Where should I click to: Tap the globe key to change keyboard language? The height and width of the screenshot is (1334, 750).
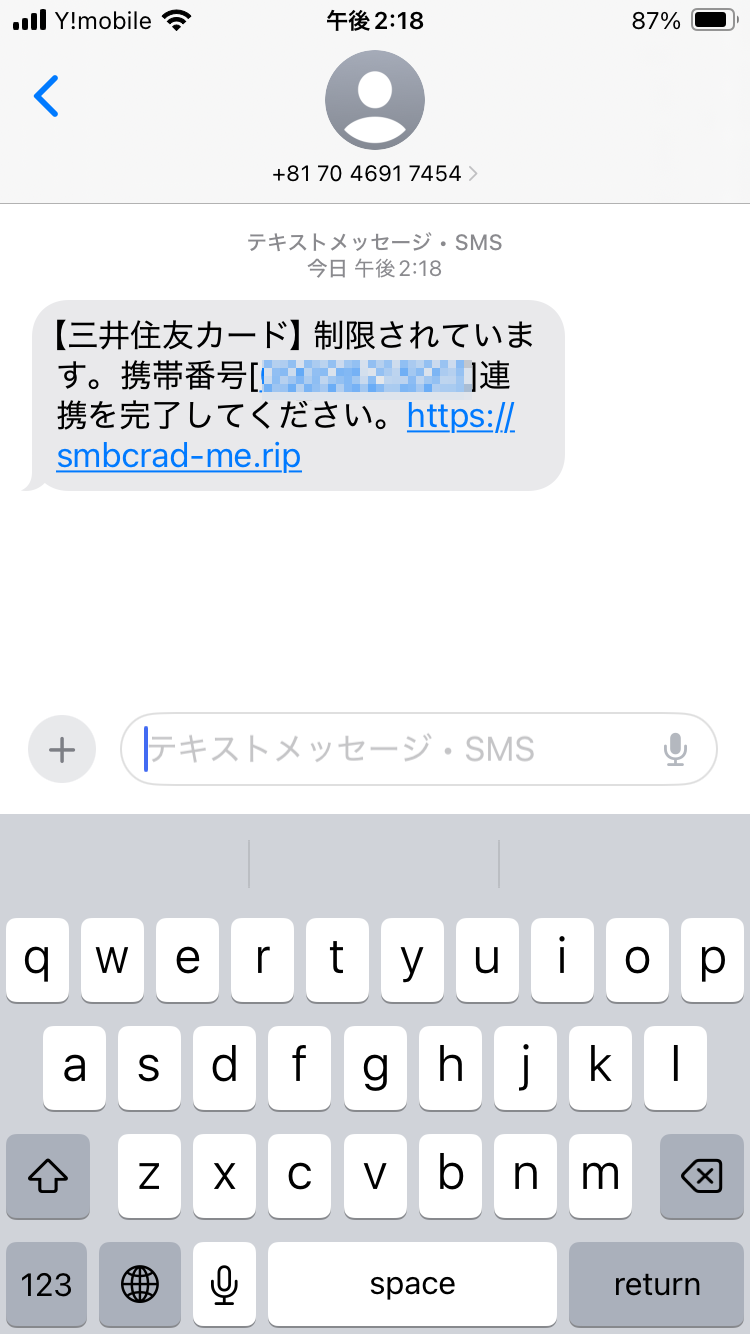[x=140, y=1284]
